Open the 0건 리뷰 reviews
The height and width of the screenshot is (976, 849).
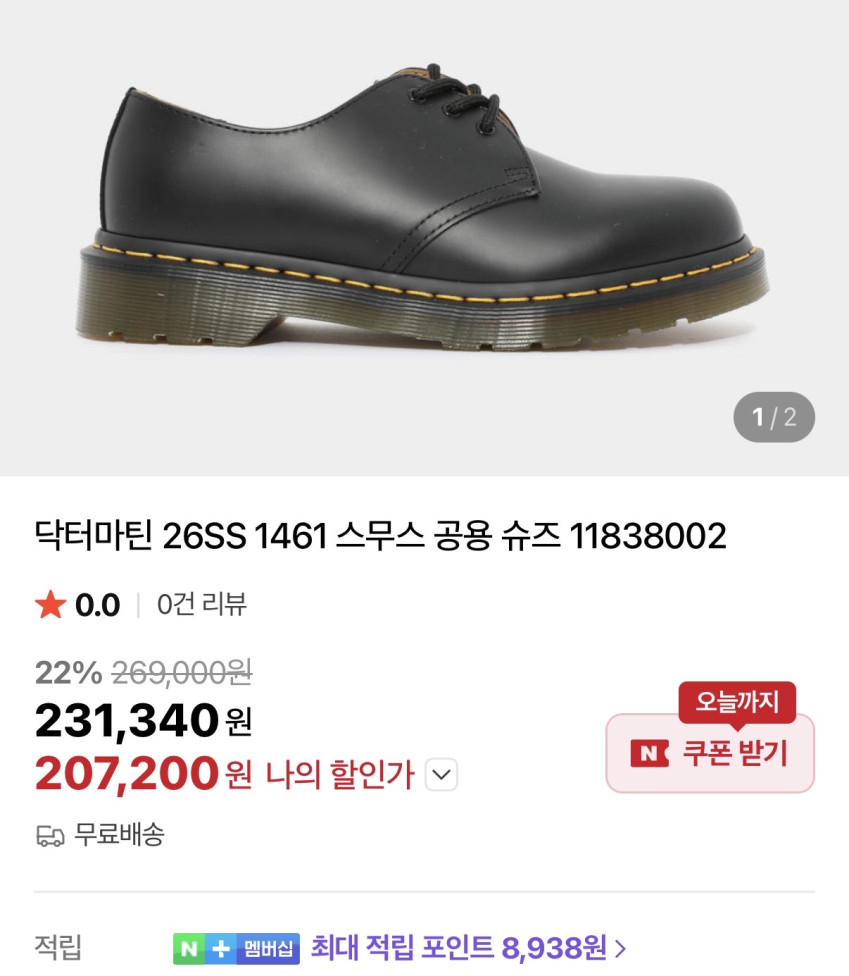(202, 604)
